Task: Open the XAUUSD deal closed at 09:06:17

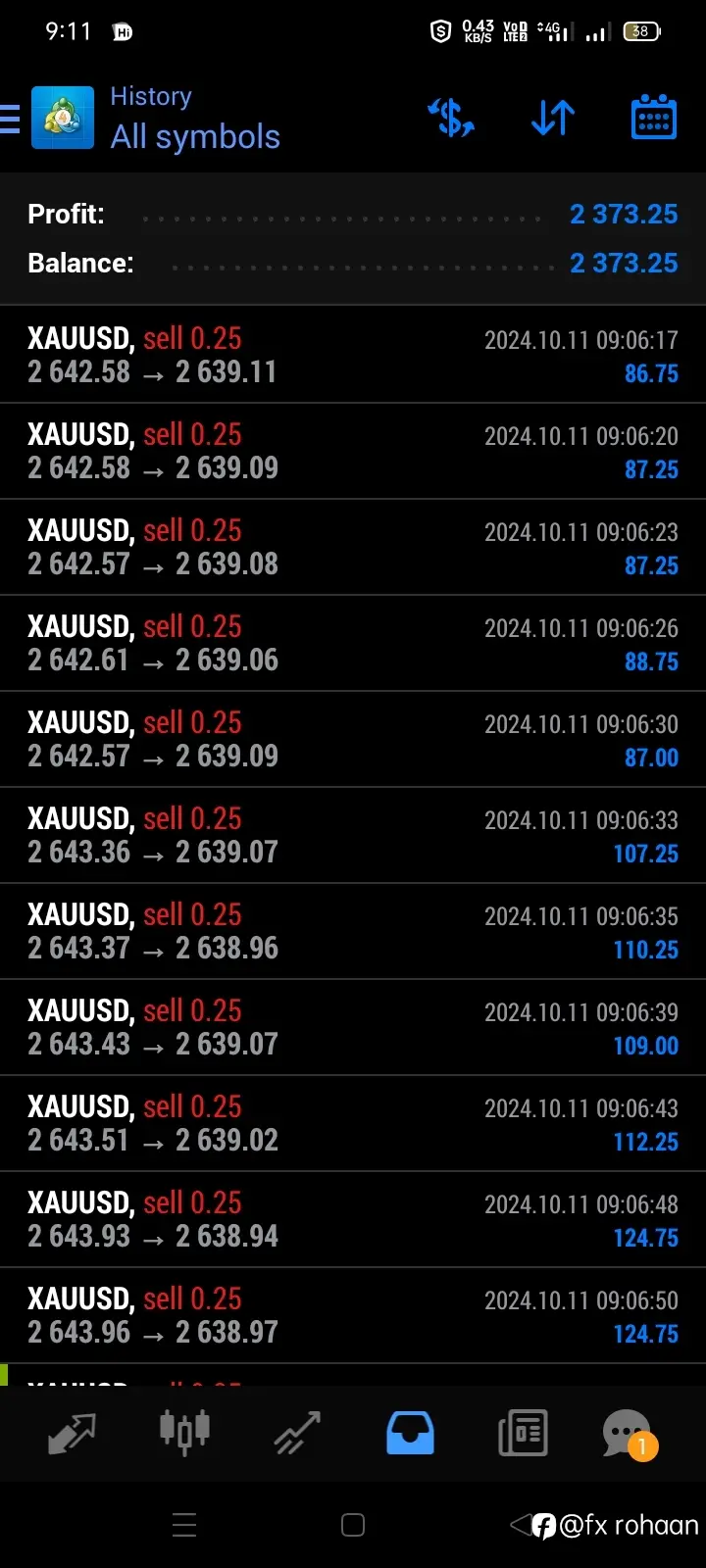Action: 353,355
